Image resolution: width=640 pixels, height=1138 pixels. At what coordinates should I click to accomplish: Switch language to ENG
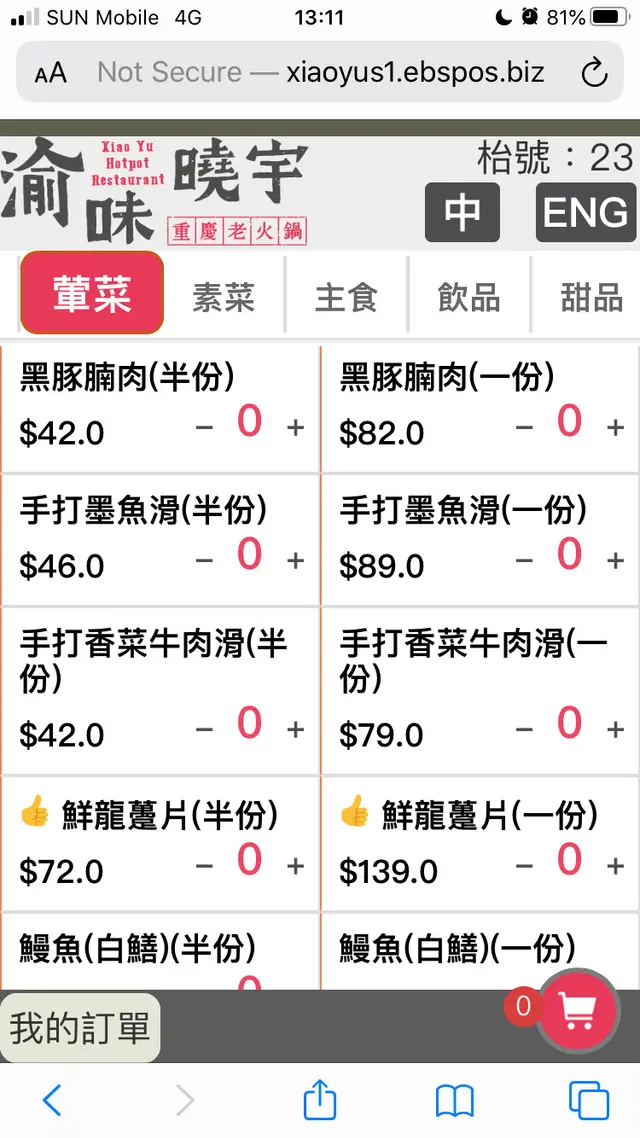[585, 212]
